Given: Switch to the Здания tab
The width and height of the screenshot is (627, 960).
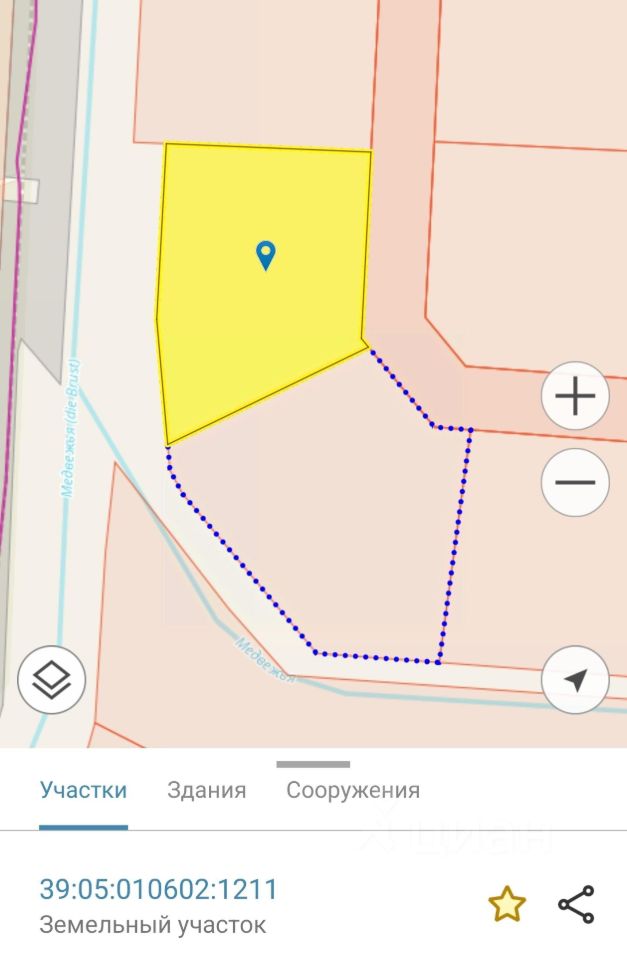Looking at the screenshot, I should [x=206, y=790].
